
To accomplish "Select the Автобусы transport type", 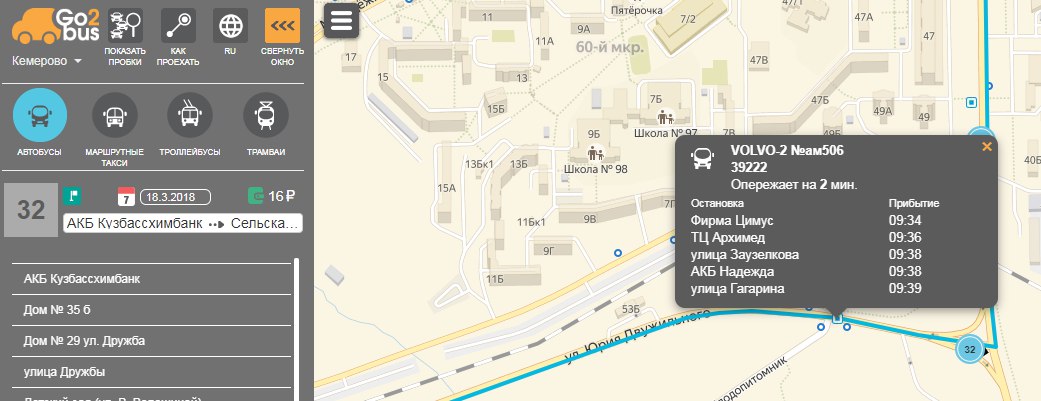I will click(39, 116).
